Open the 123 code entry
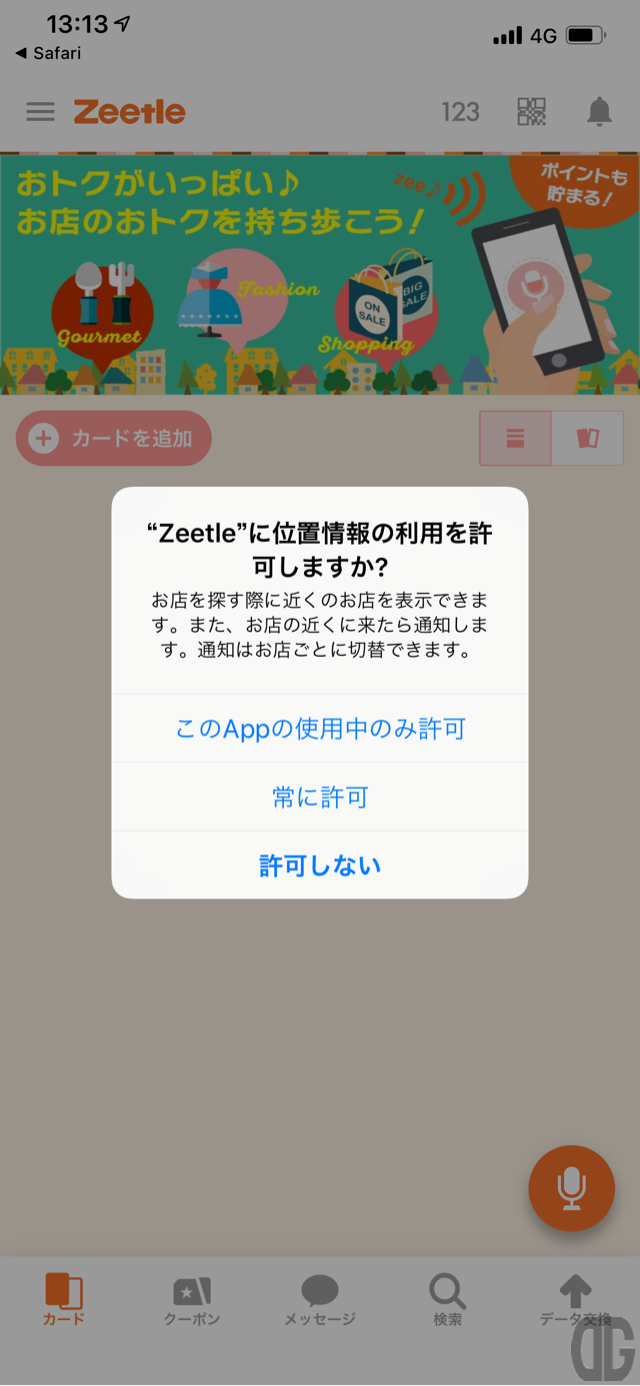The image size is (640, 1386). click(x=460, y=112)
